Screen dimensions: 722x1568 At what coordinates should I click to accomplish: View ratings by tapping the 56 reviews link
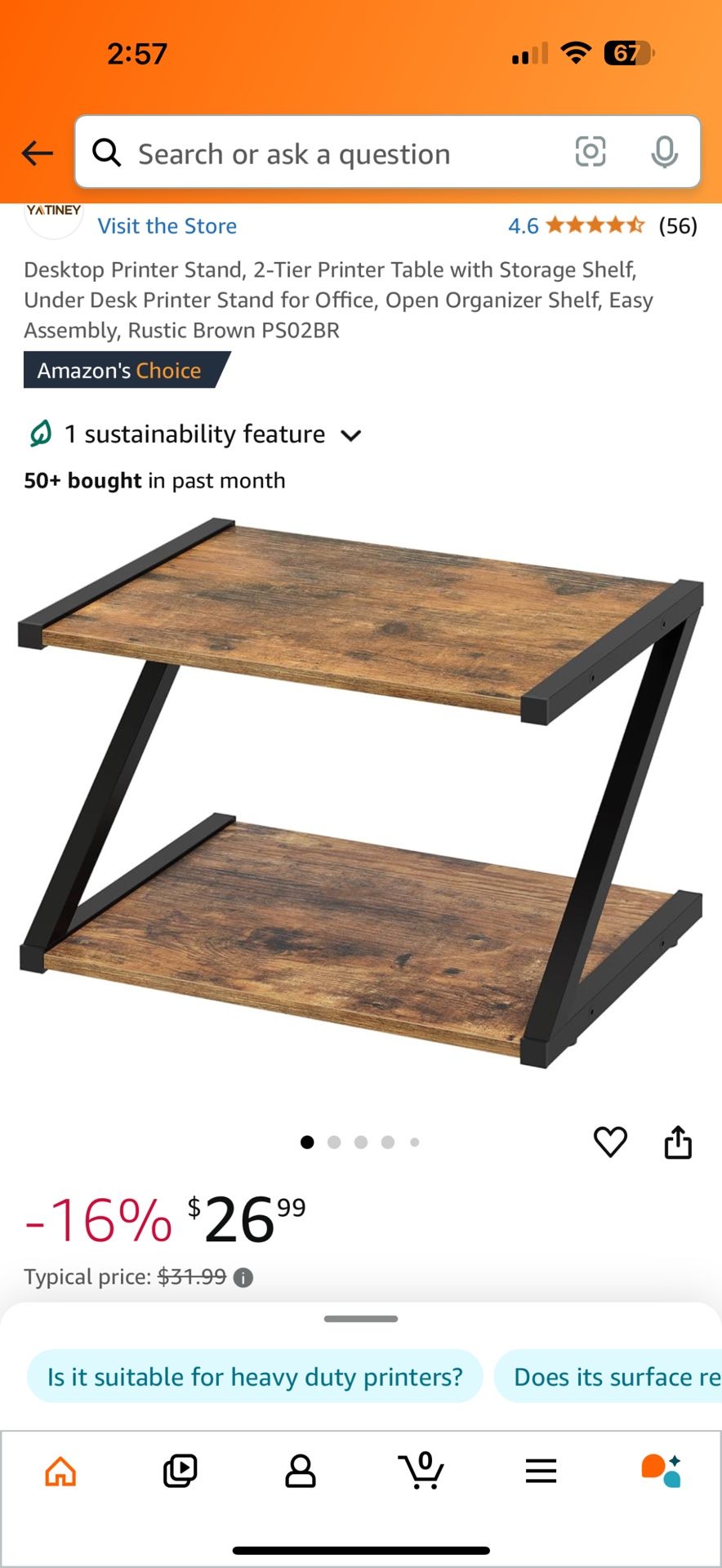point(676,225)
